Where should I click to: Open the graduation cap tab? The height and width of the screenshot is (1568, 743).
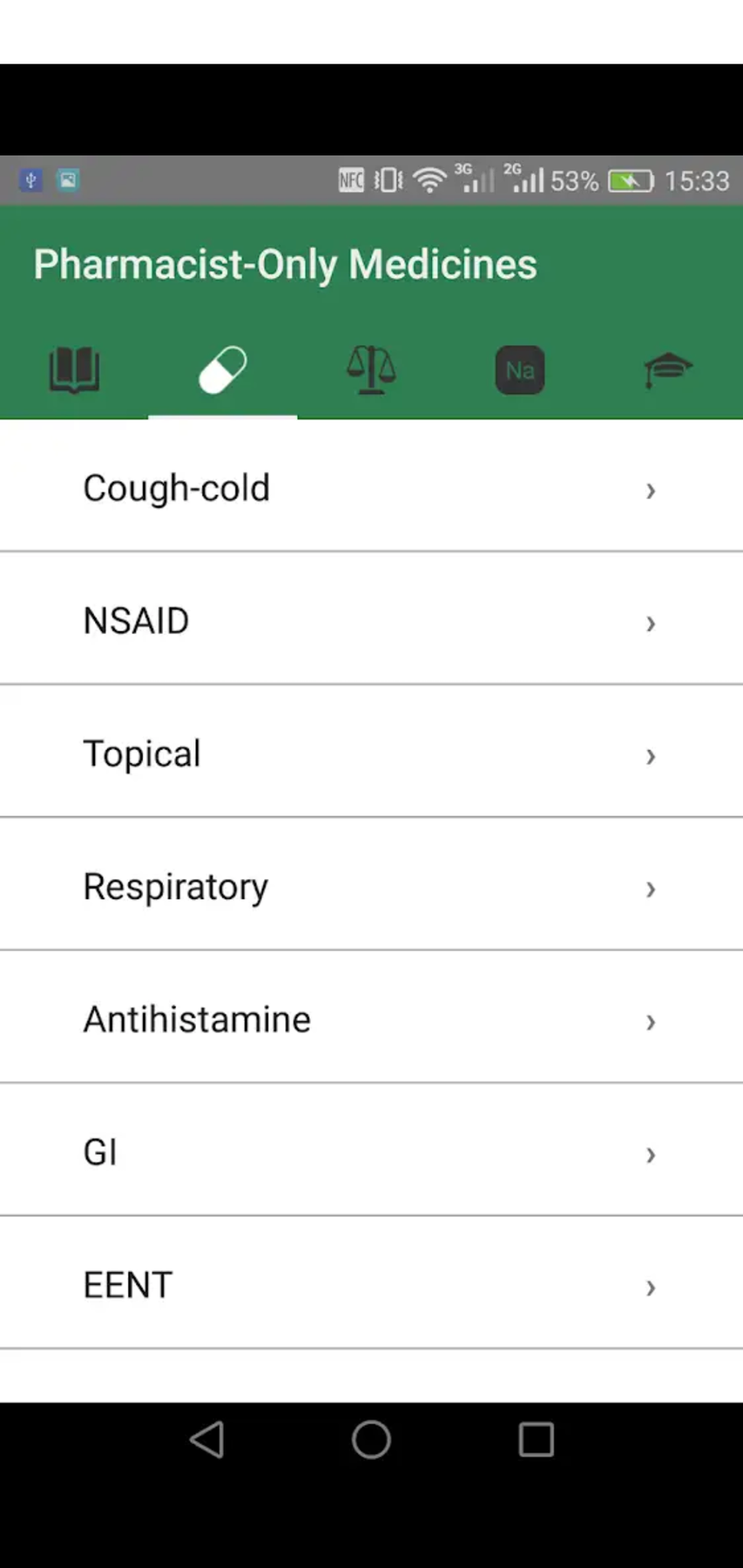click(669, 370)
